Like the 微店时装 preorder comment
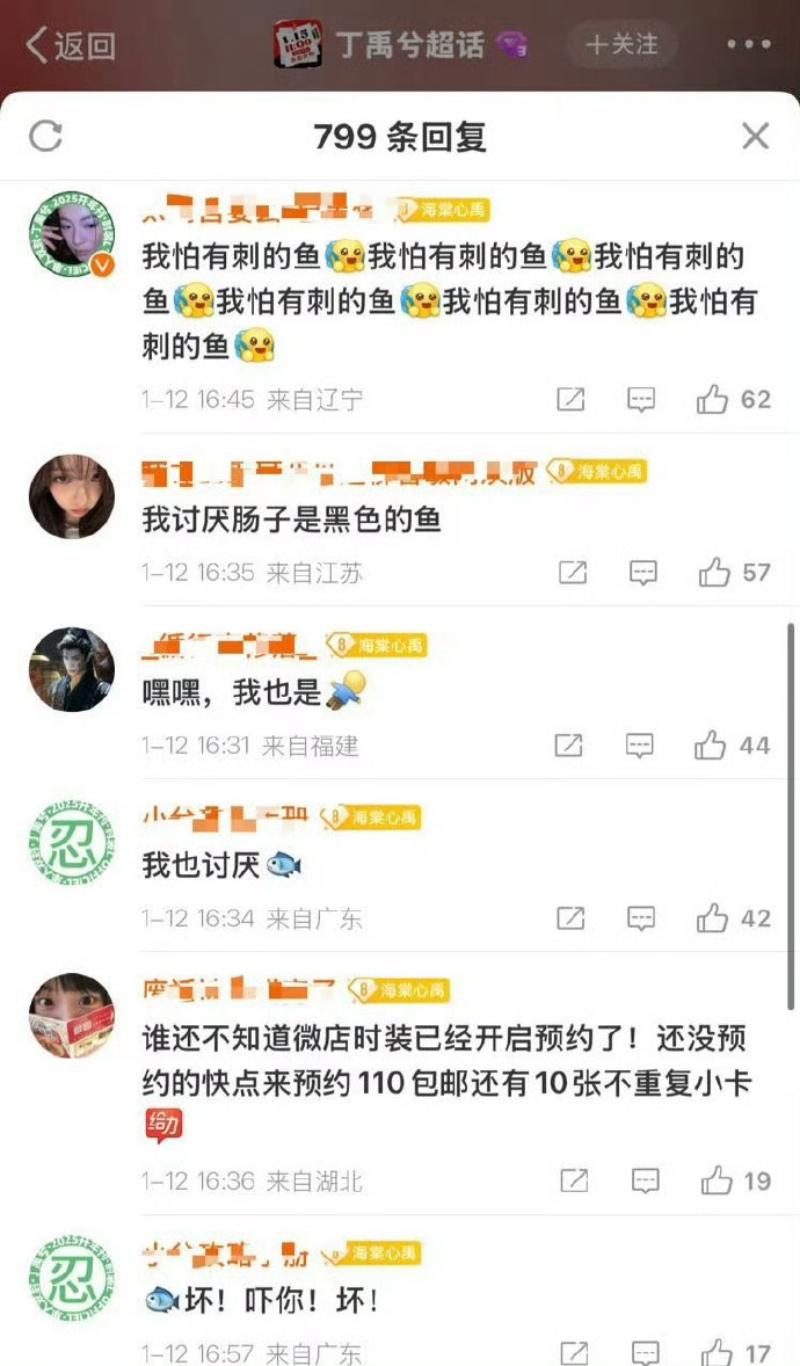The height and width of the screenshot is (1366, 800). (717, 1181)
